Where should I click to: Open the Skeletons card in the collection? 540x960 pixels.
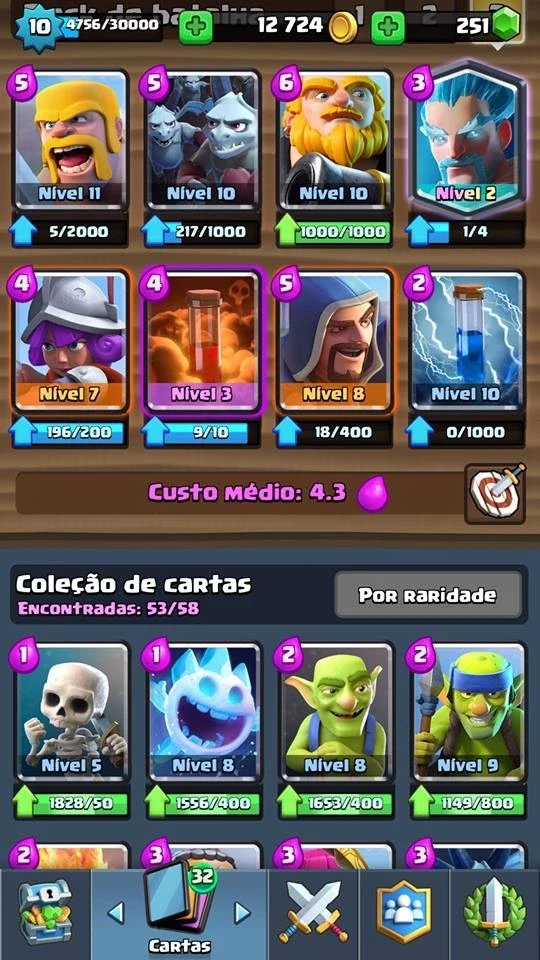70,712
